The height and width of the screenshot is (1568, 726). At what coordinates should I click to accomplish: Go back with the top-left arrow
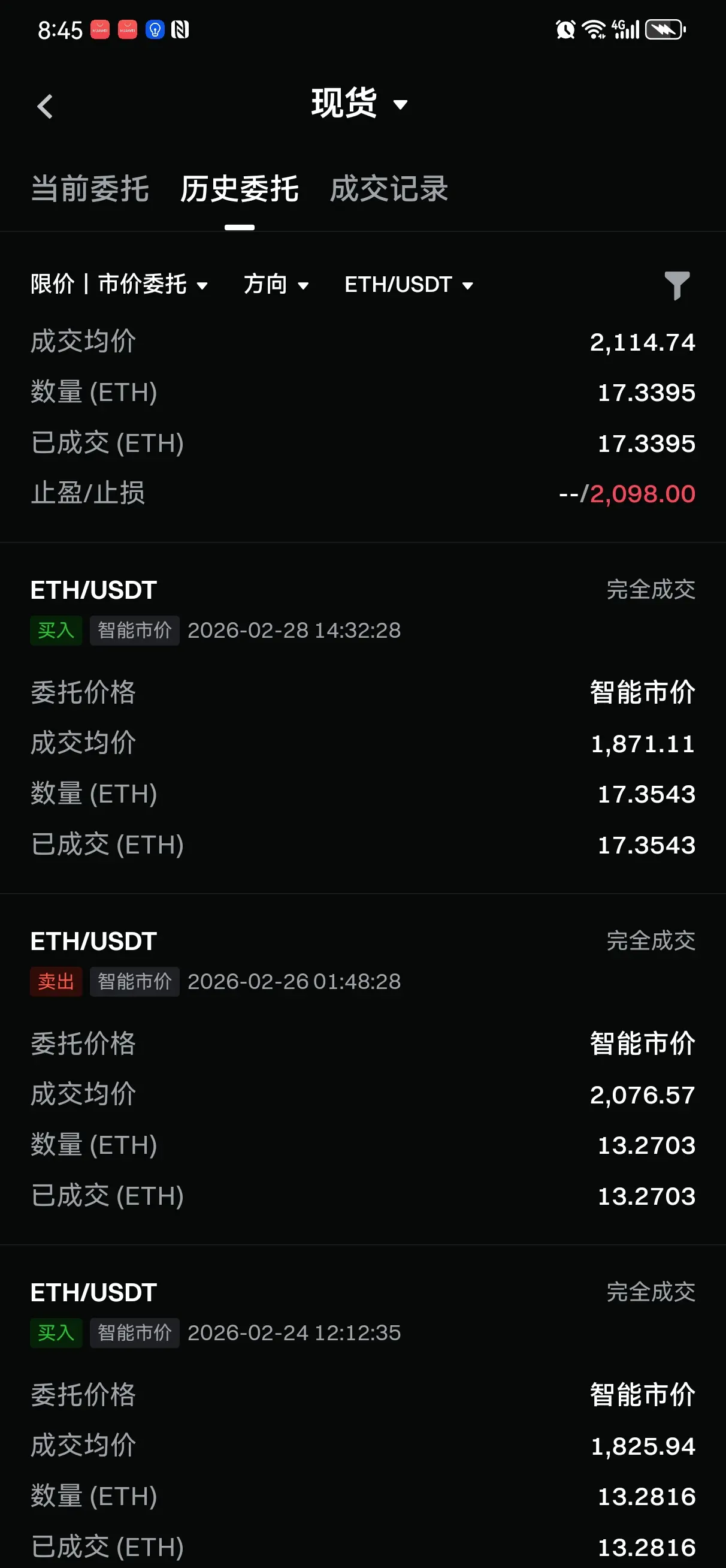(45, 107)
